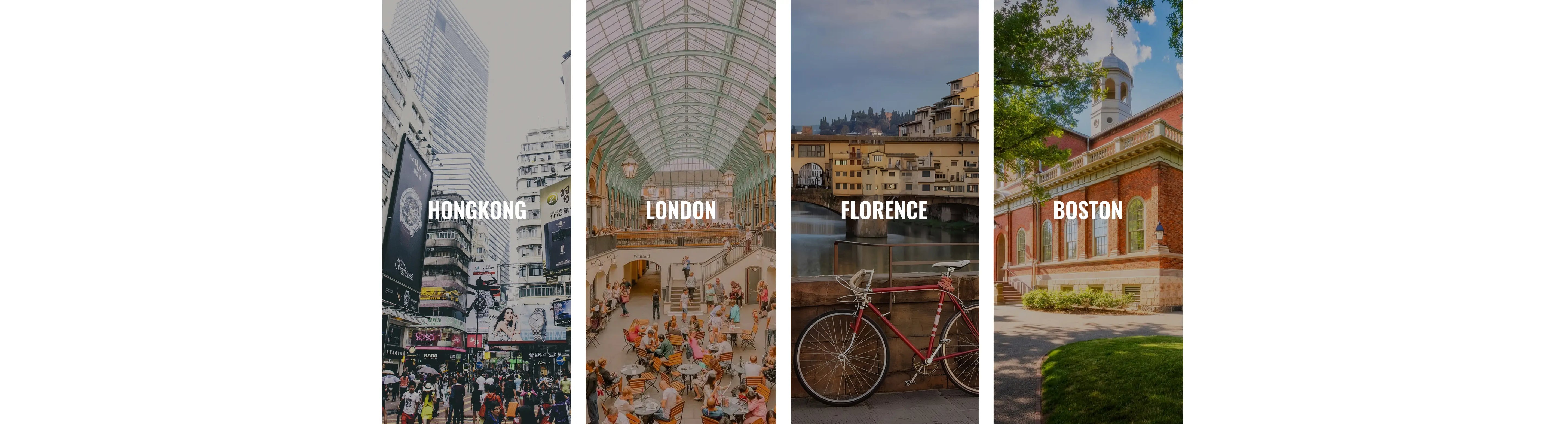This screenshot has height=424, width=1568.
Task: View the Florence city tile
Action: (x=884, y=211)
